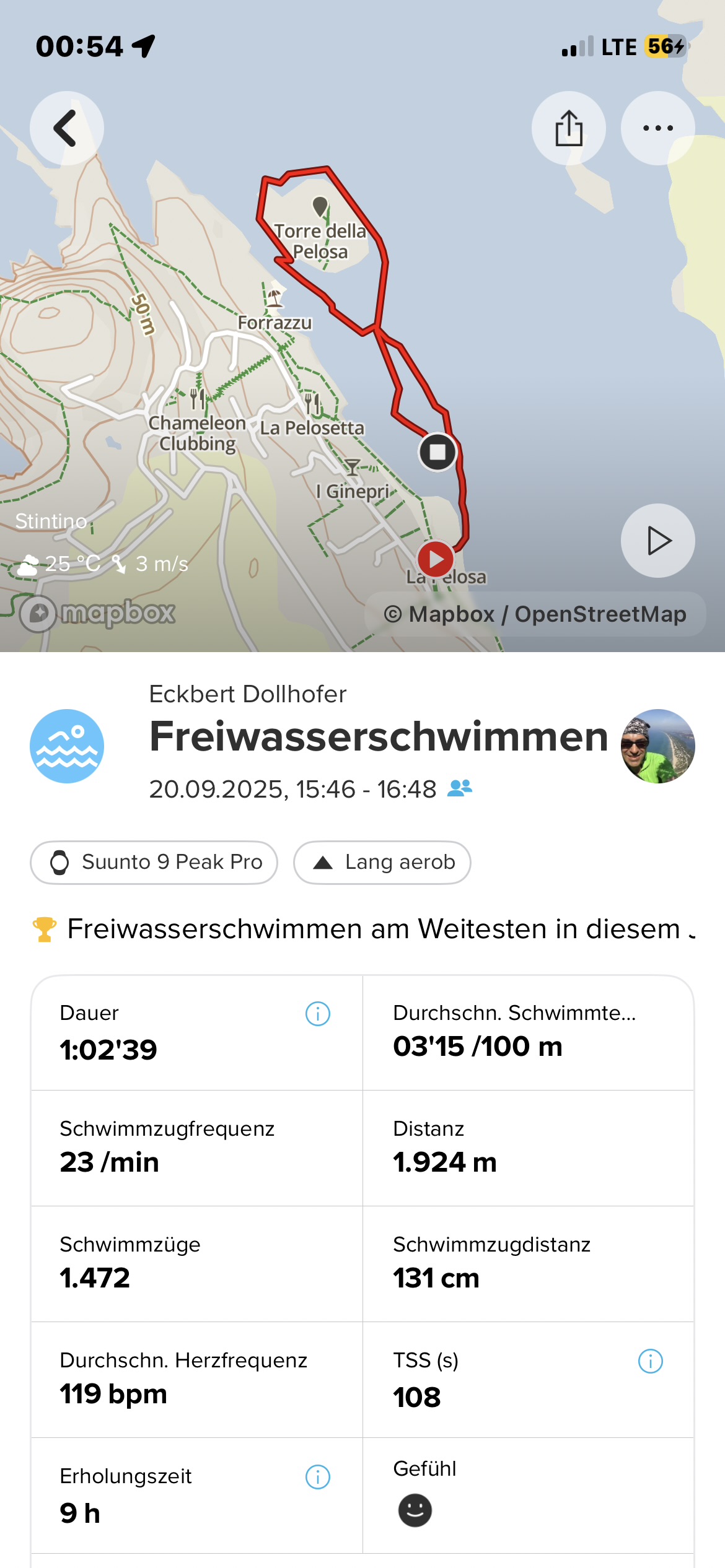Image resolution: width=725 pixels, height=1568 pixels.
Task: View people tagged next to the date
Action: coord(460,788)
